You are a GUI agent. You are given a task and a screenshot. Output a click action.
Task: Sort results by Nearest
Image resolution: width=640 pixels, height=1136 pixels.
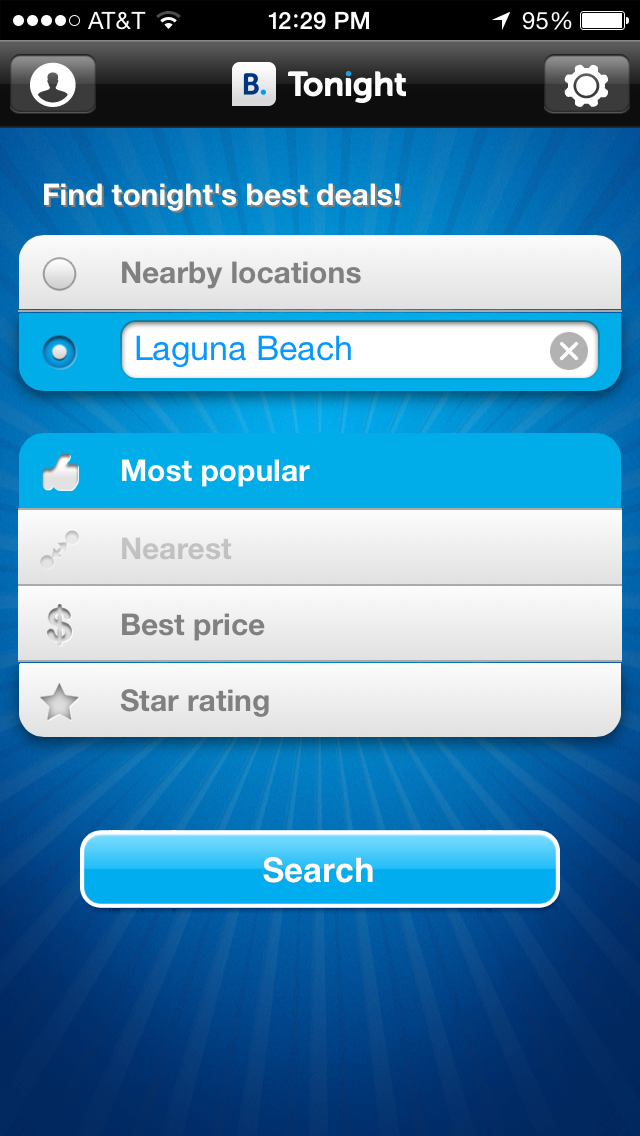click(x=320, y=548)
